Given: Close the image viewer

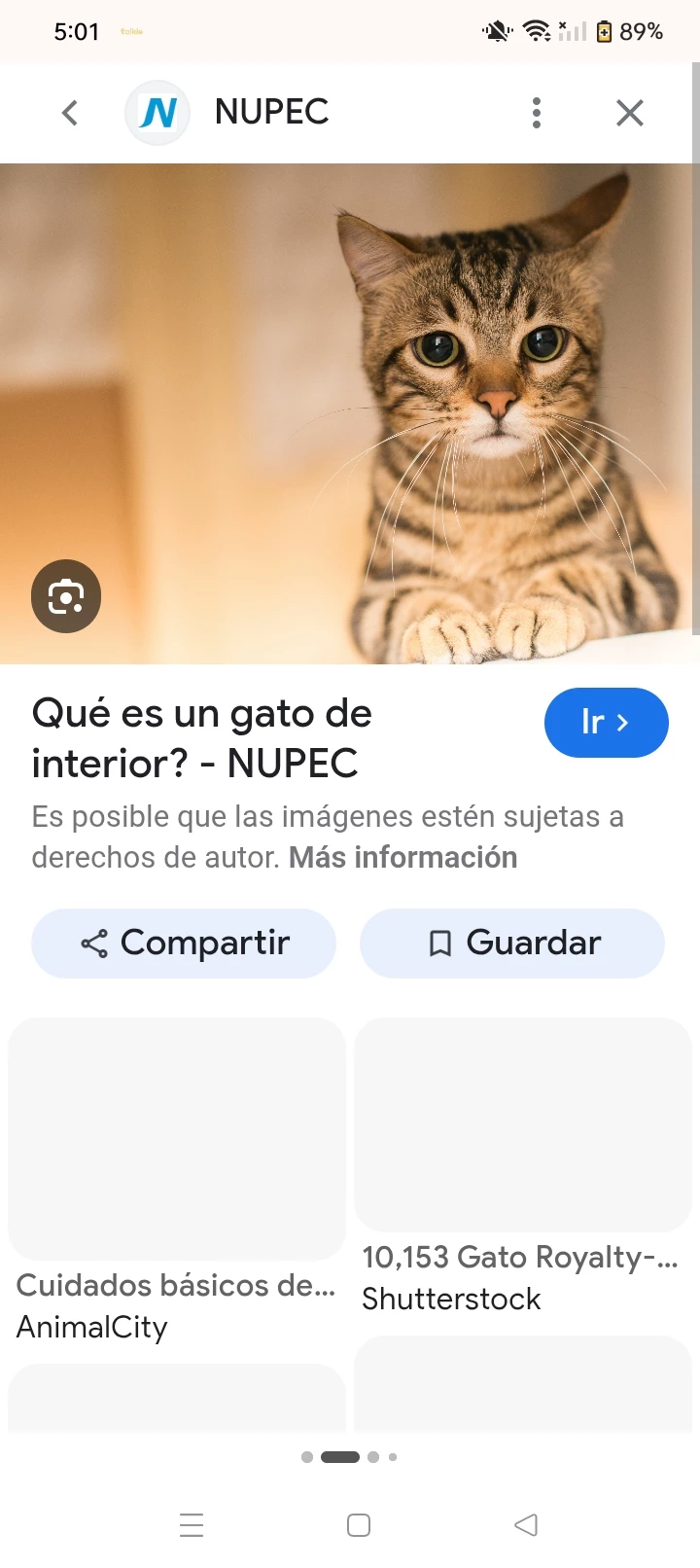Looking at the screenshot, I should tap(630, 113).
